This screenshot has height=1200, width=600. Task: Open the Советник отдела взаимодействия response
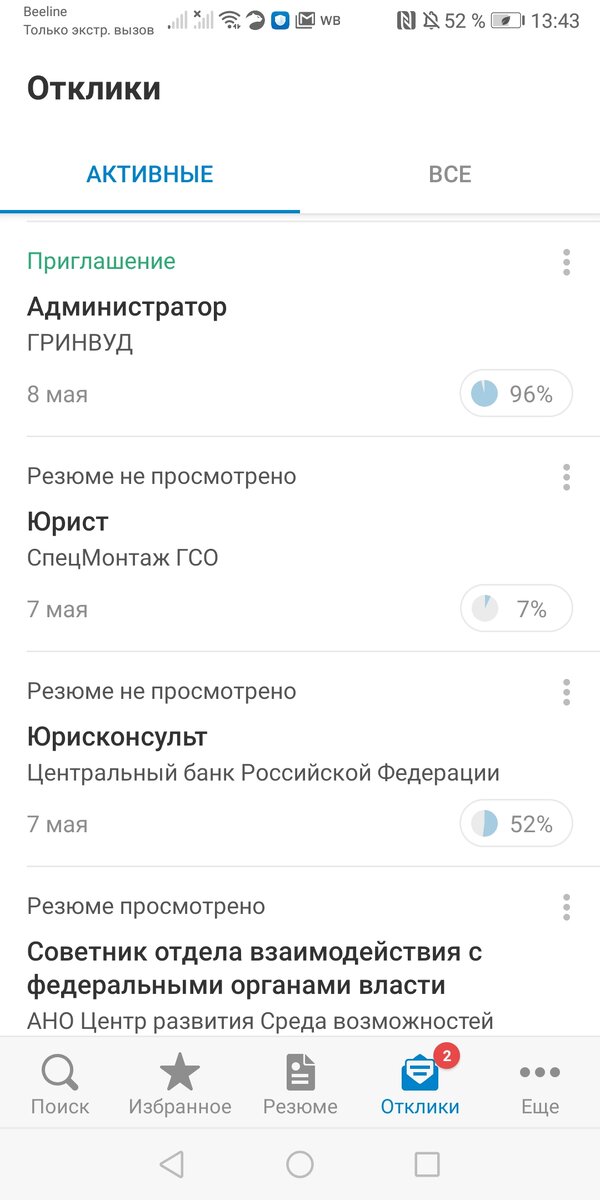click(255, 968)
